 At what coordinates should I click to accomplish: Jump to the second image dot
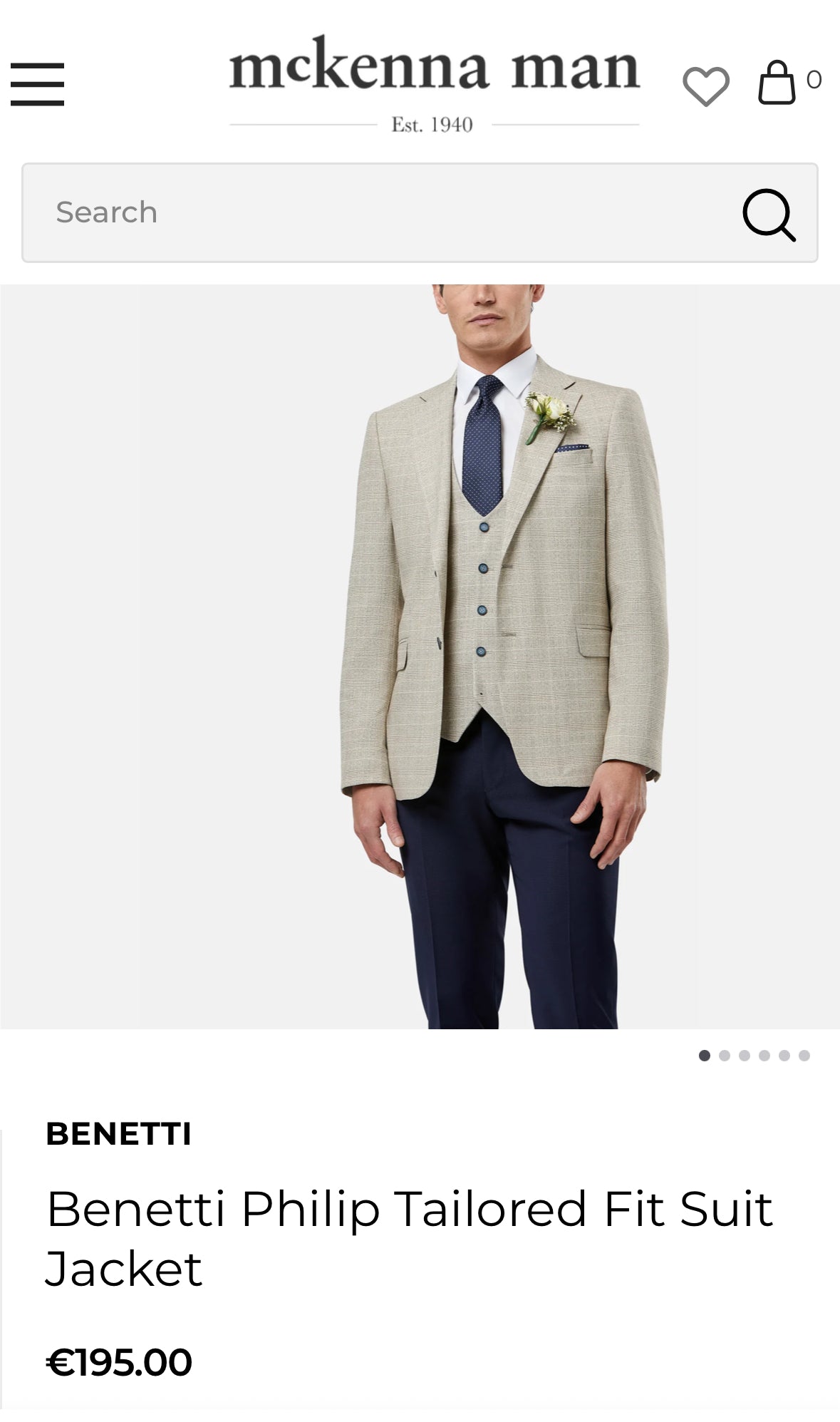click(725, 1056)
